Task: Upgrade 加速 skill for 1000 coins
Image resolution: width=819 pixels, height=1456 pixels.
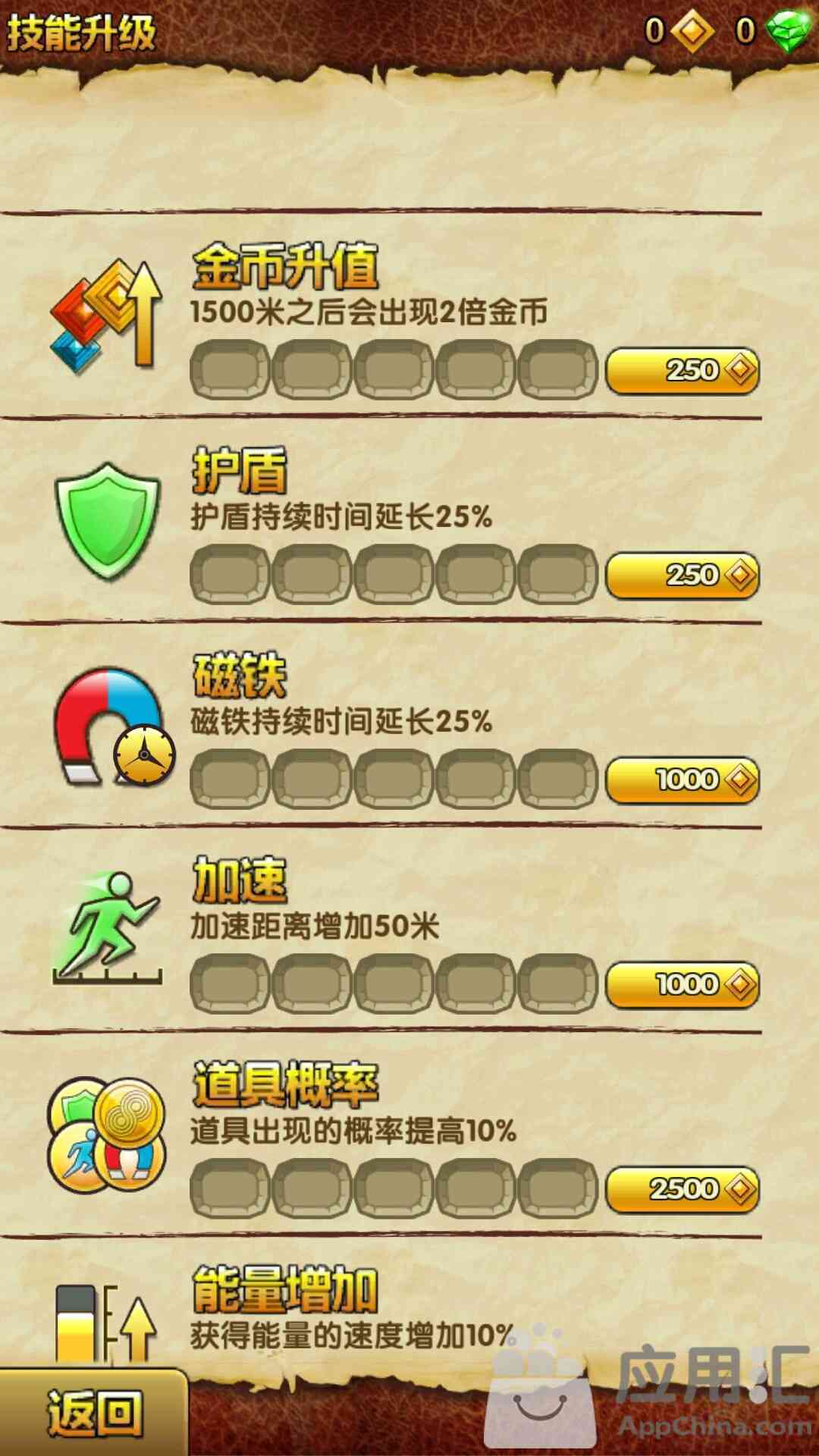Action: point(682,984)
